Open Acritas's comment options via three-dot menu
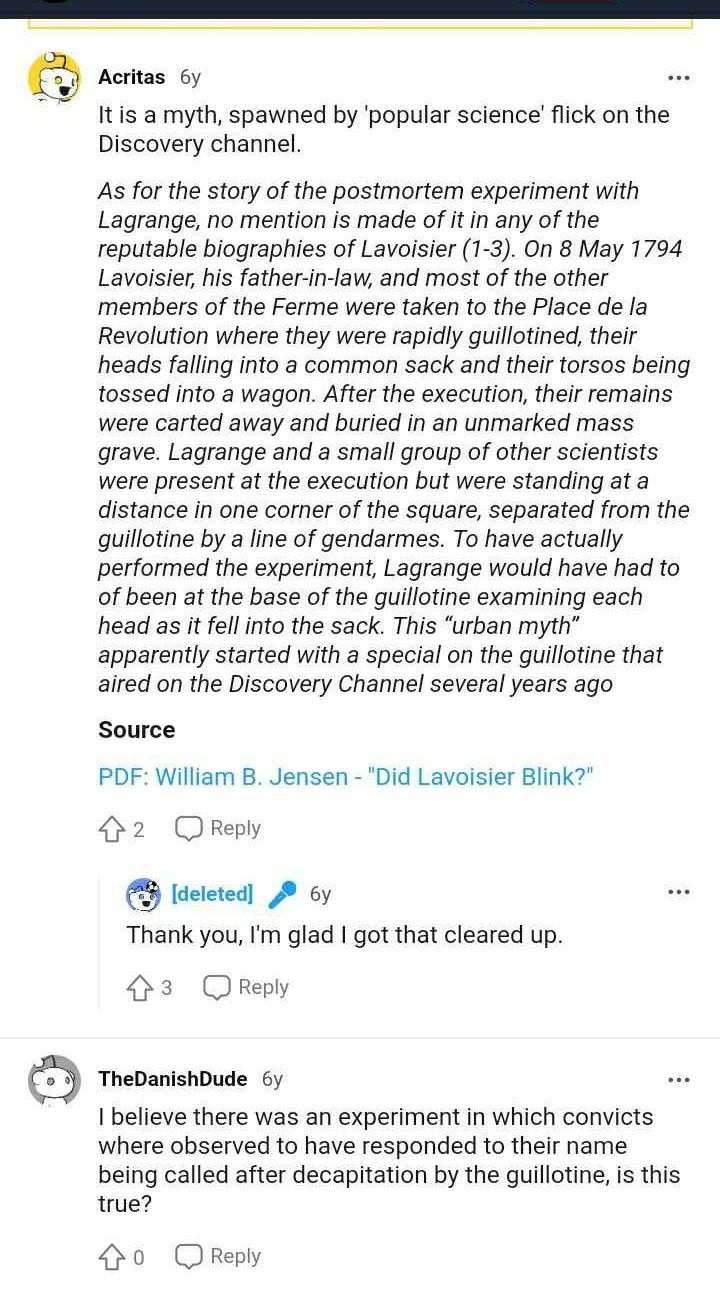 (x=678, y=77)
